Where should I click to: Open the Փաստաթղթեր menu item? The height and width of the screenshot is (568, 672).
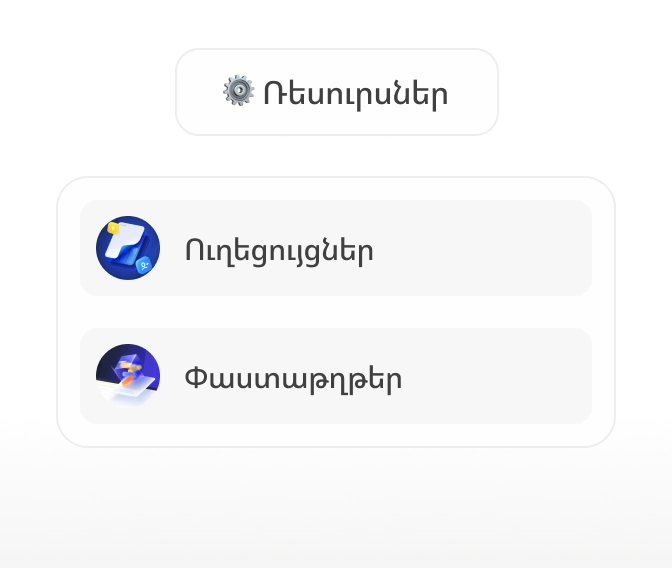[x=336, y=377]
